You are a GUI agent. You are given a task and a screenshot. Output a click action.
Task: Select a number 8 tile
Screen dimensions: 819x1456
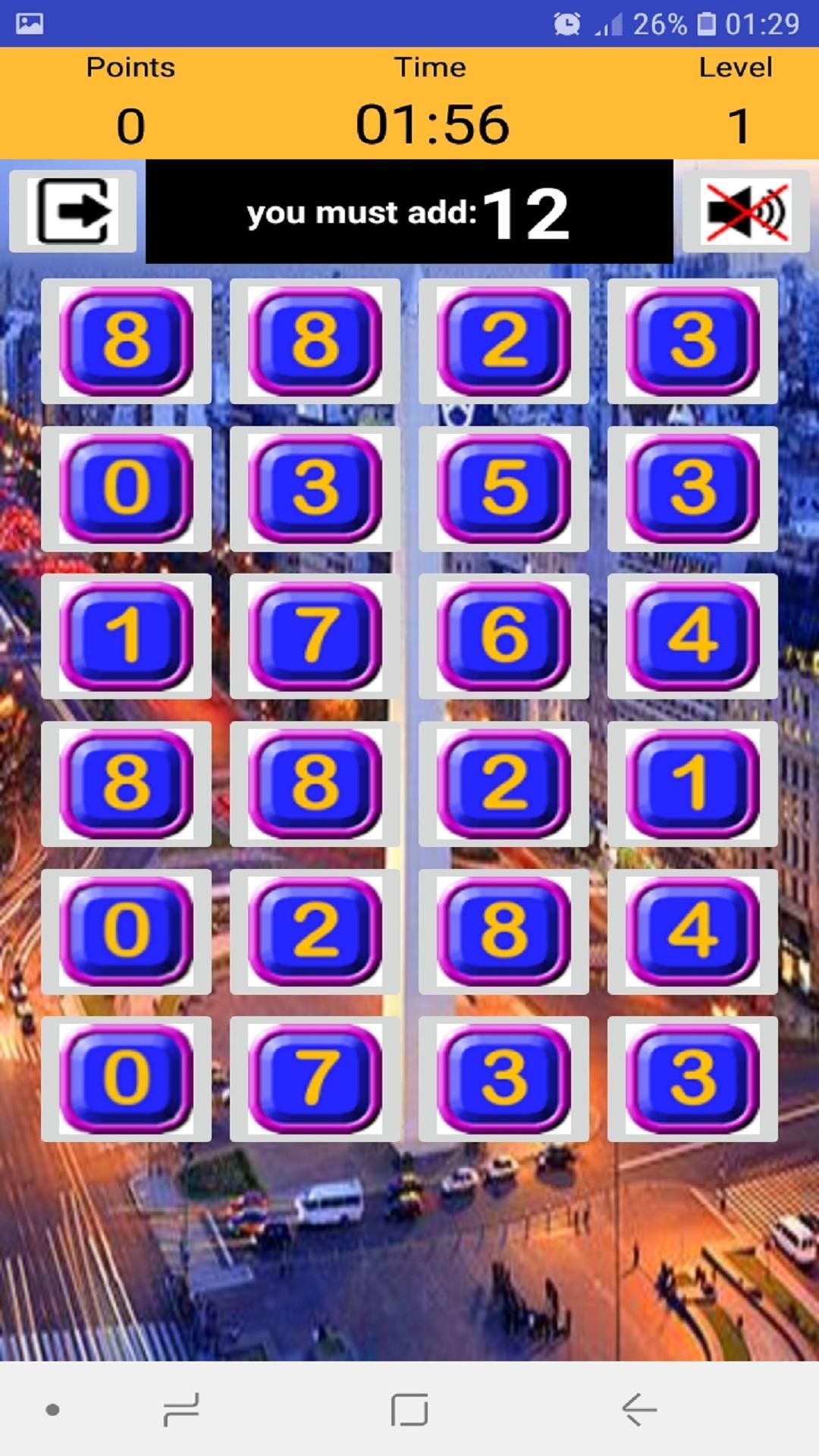[x=125, y=341]
